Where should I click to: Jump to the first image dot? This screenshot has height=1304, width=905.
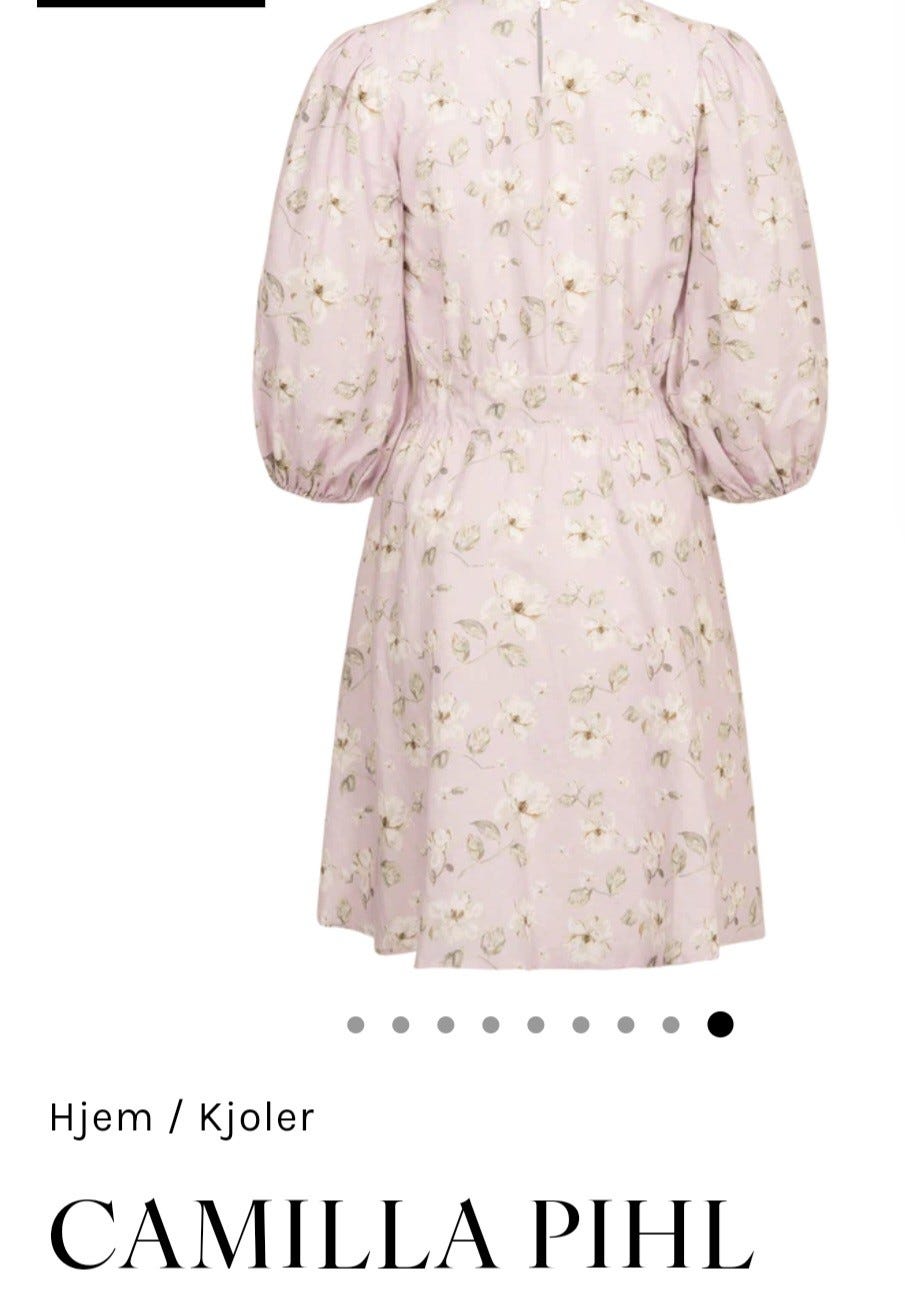(x=355, y=1024)
